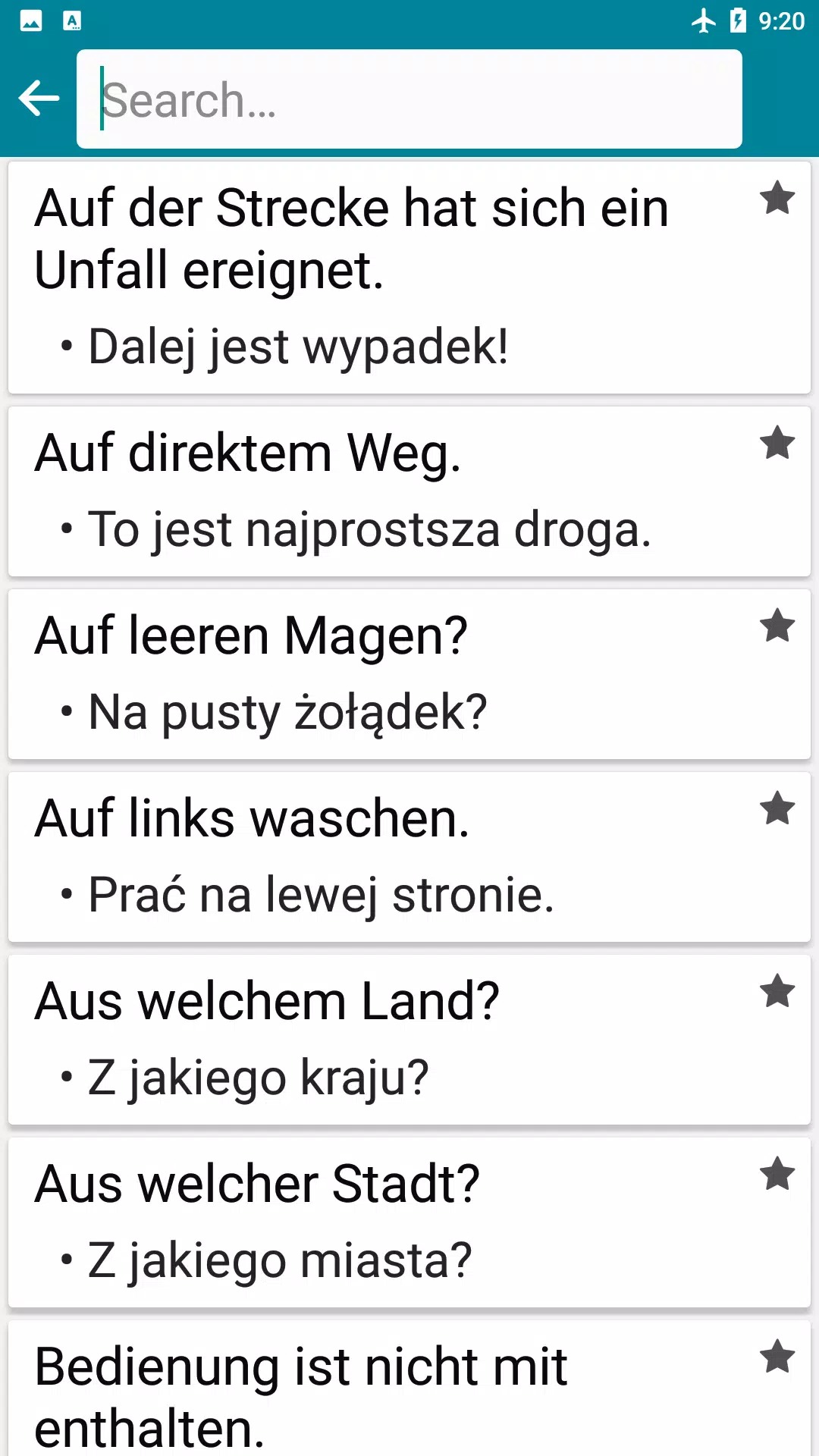Star 'Bedienung ist nicht mit enthalten.'
Image resolution: width=819 pixels, height=1456 pixels.
click(777, 1357)
